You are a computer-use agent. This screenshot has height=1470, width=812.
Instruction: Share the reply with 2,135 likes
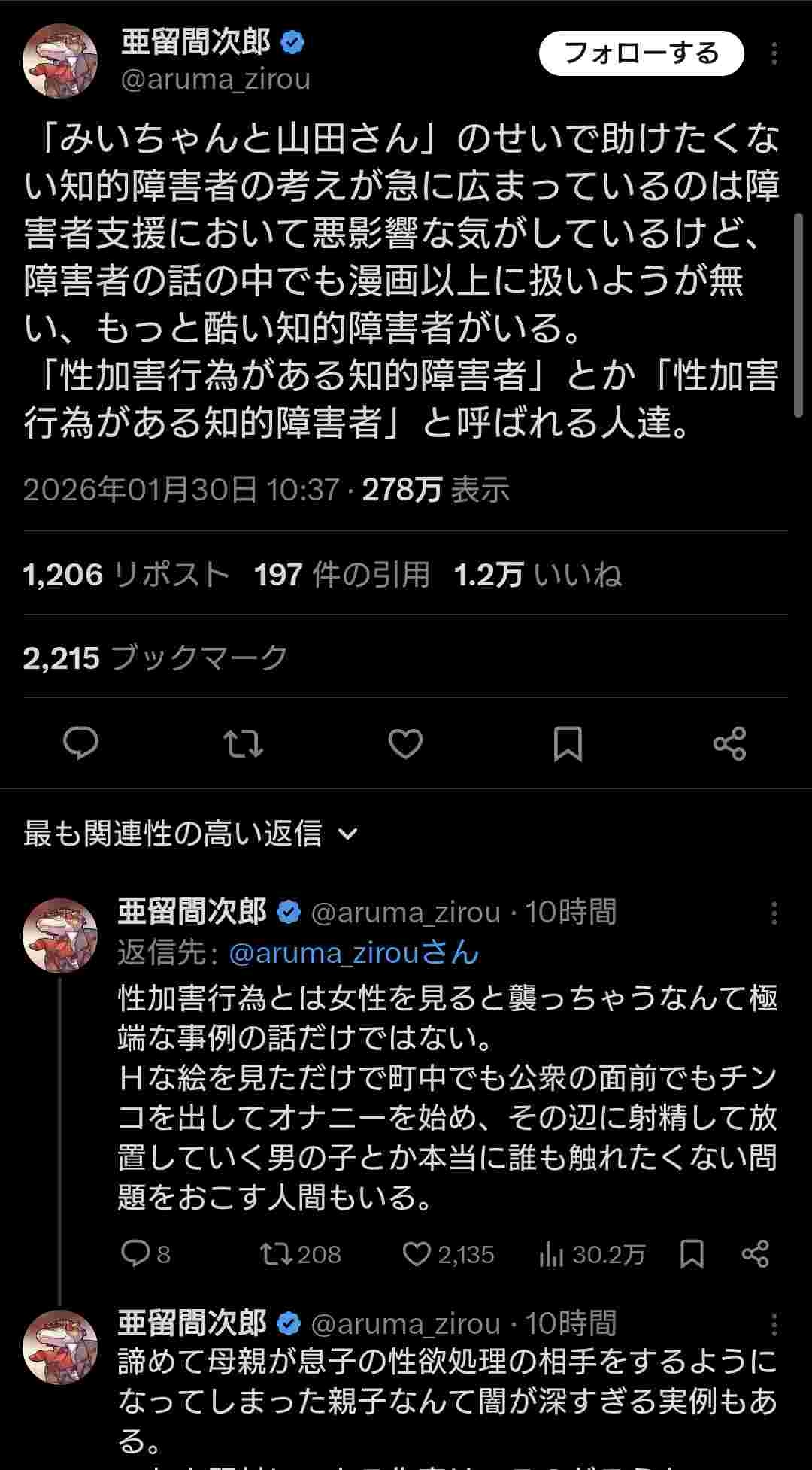click(x=755, y=1253)
